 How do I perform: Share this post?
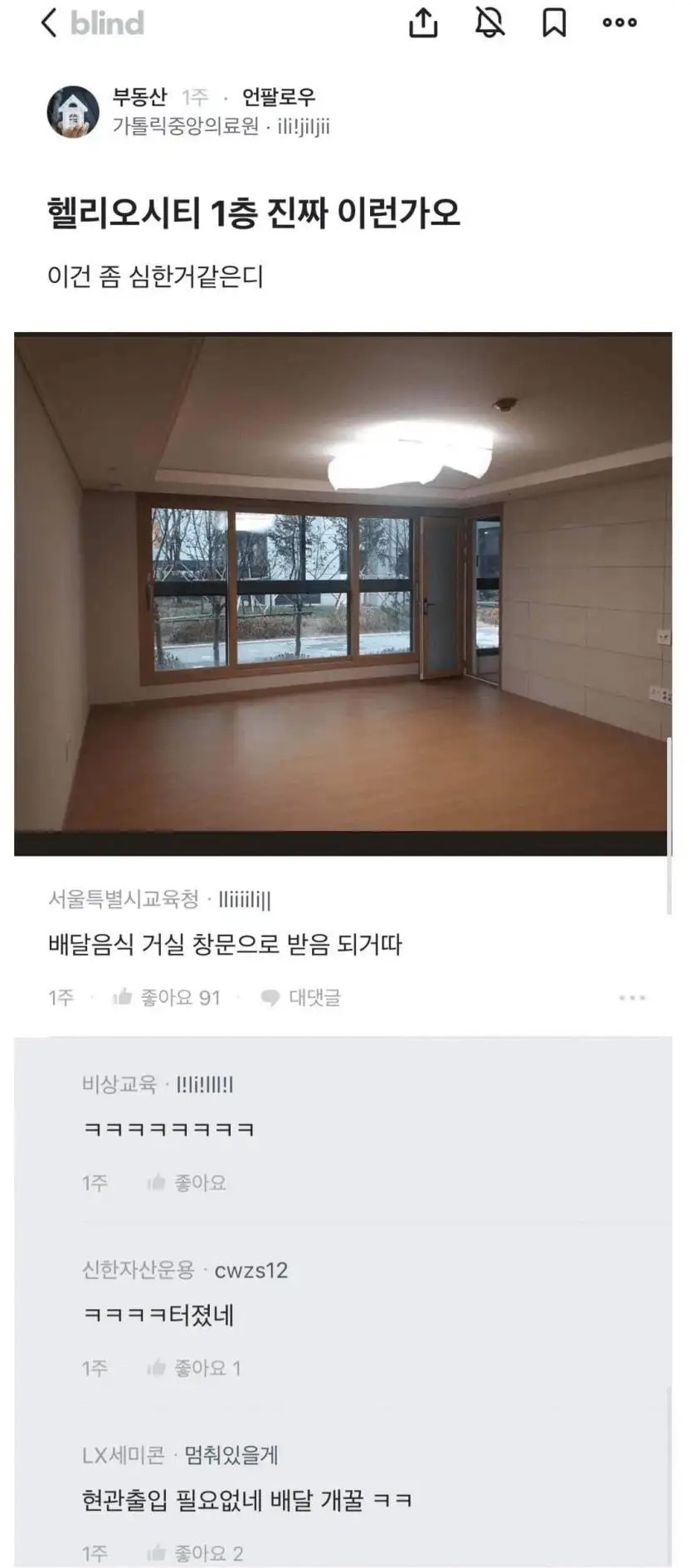423,22
